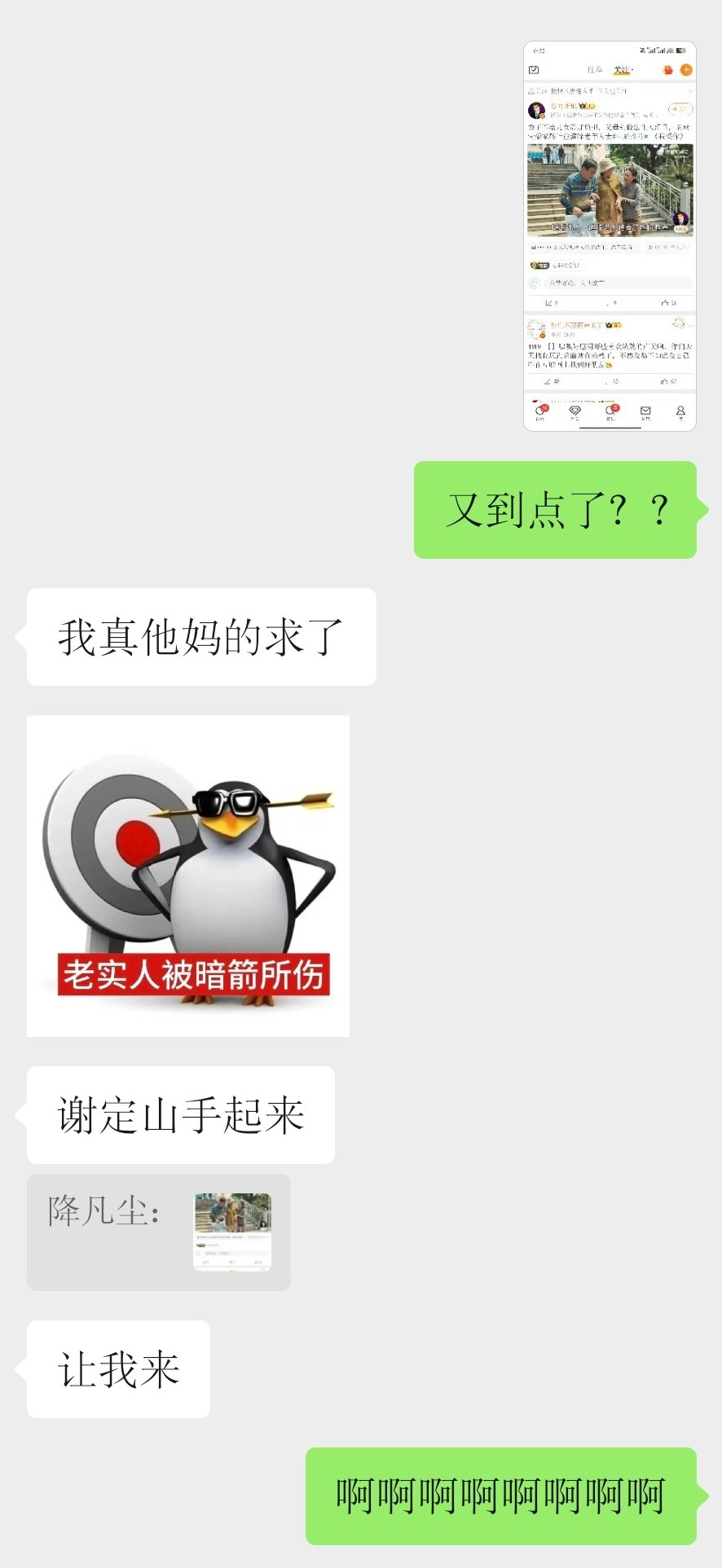The width and height of the screenshot is (722, 1568).
Task: Tap the to-do checklist icon at Weibo's top left
Action: [x=534, y=69]
